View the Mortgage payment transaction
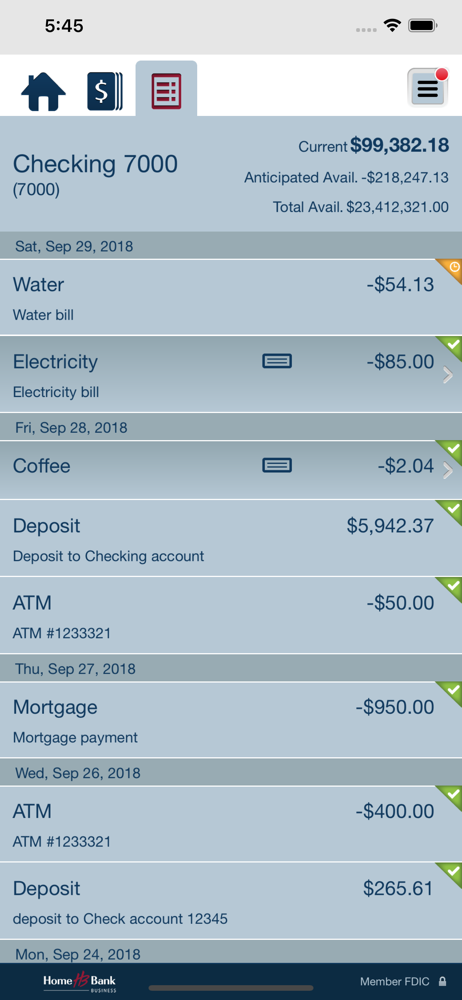The image size is (462, 1000). pos(231,720)
